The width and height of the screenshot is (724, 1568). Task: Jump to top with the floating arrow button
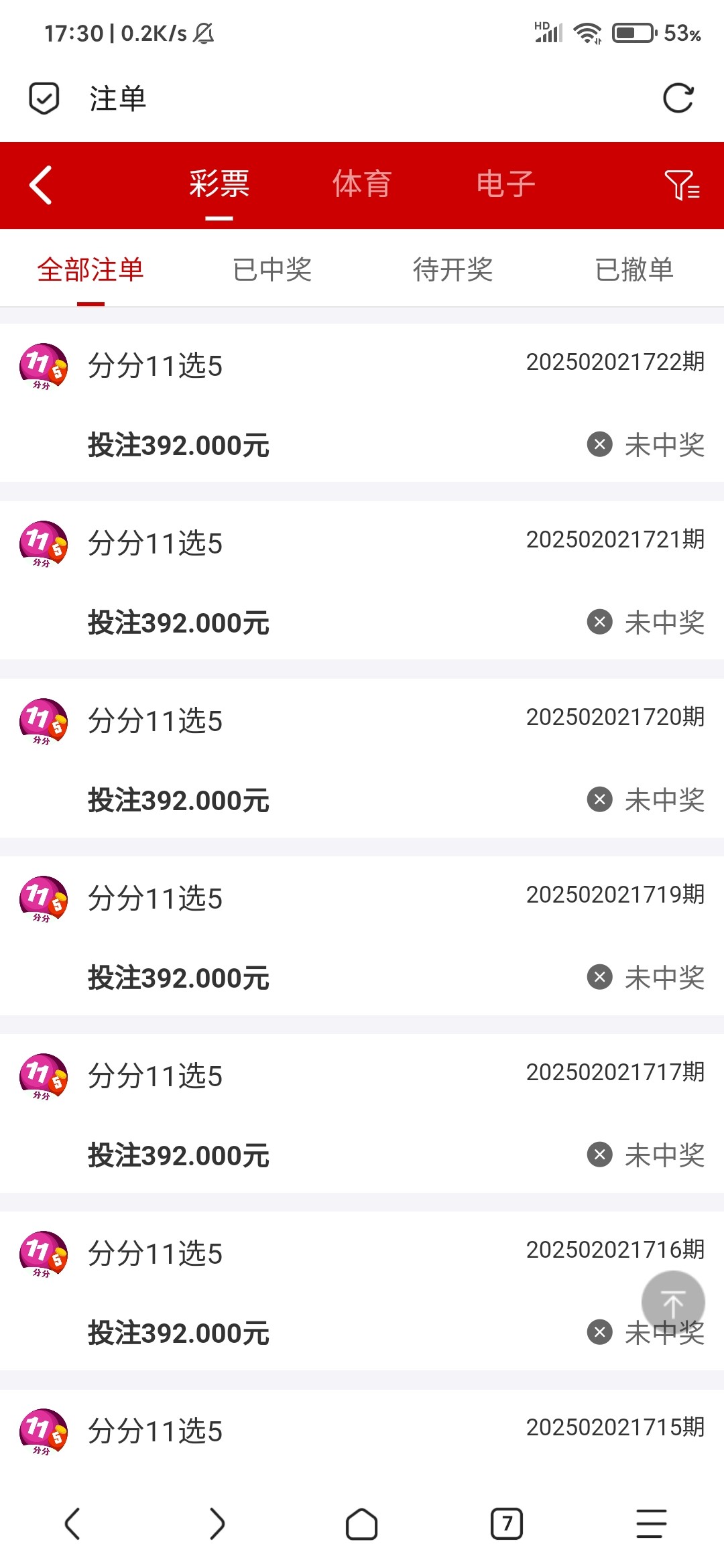click(x=673, y=1303)
